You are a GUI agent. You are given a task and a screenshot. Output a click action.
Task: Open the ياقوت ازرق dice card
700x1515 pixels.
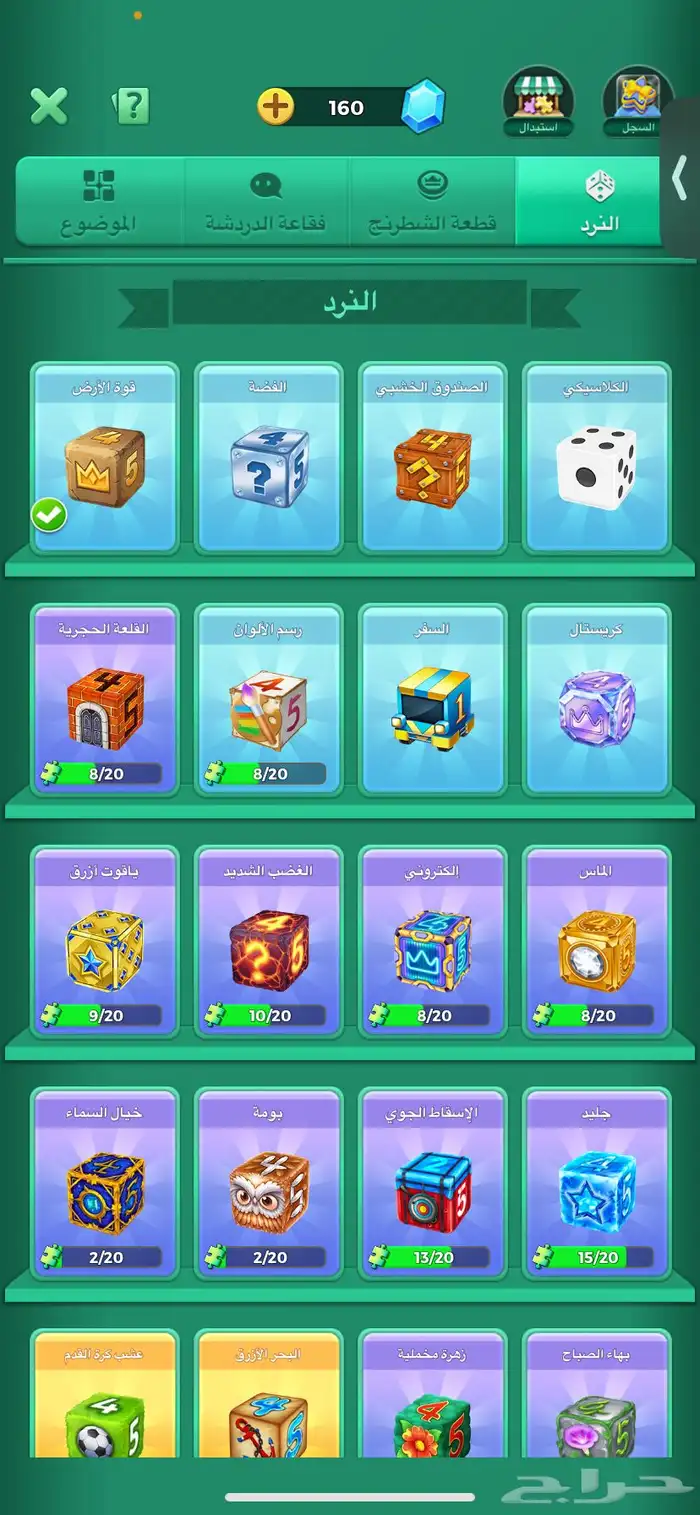tap(104, 942)
